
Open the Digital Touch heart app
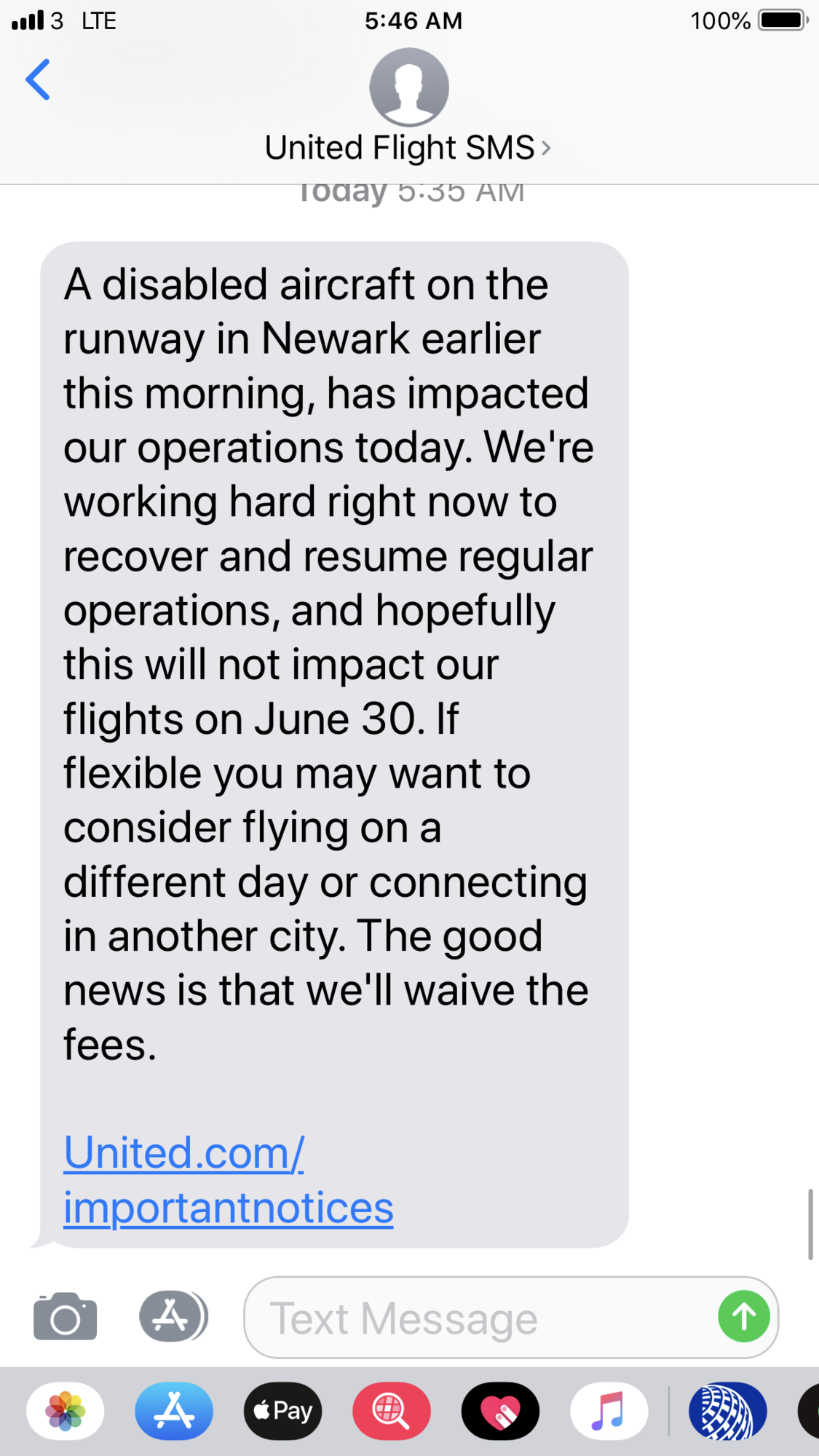(500, 1411)
